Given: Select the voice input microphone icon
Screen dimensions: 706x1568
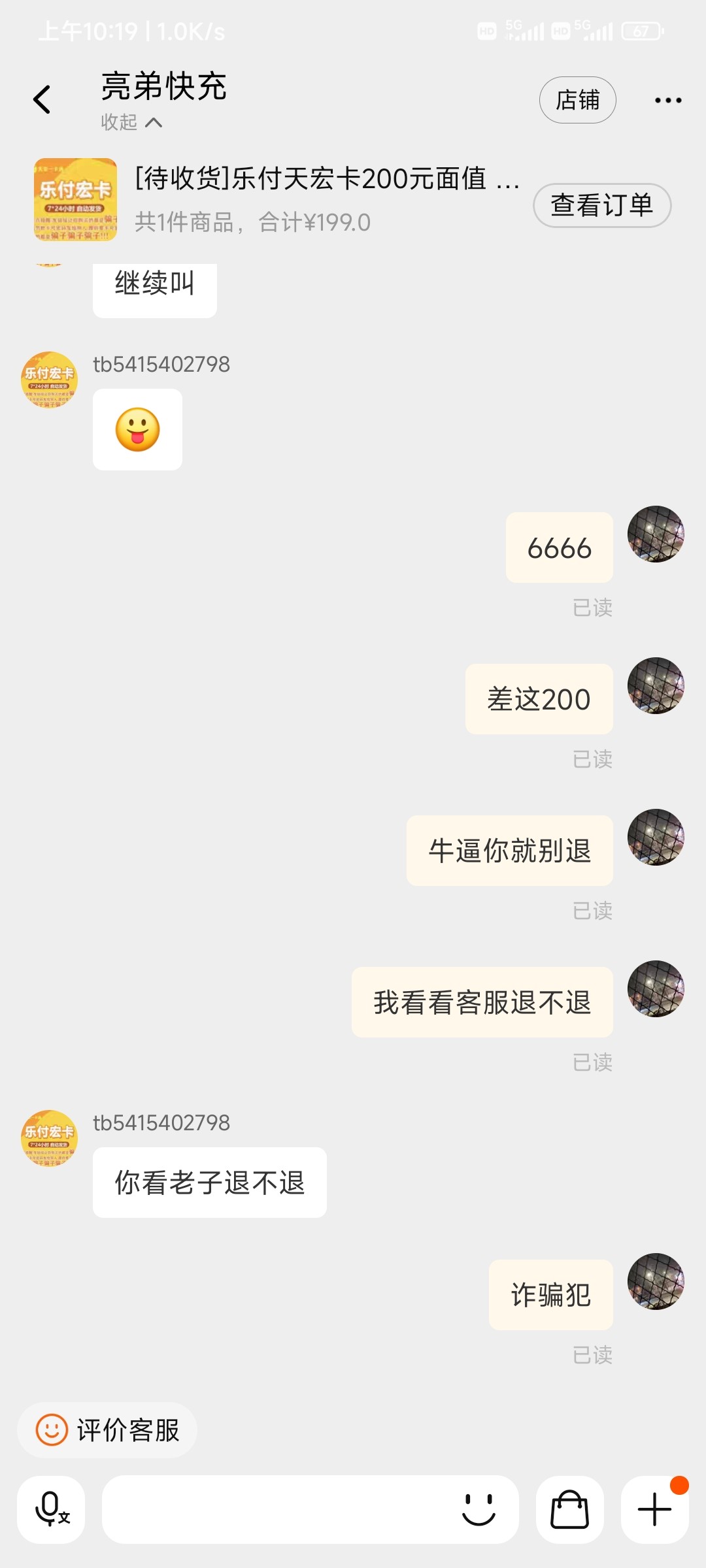Looking at the screenshot, I should tap(51, 1511).
